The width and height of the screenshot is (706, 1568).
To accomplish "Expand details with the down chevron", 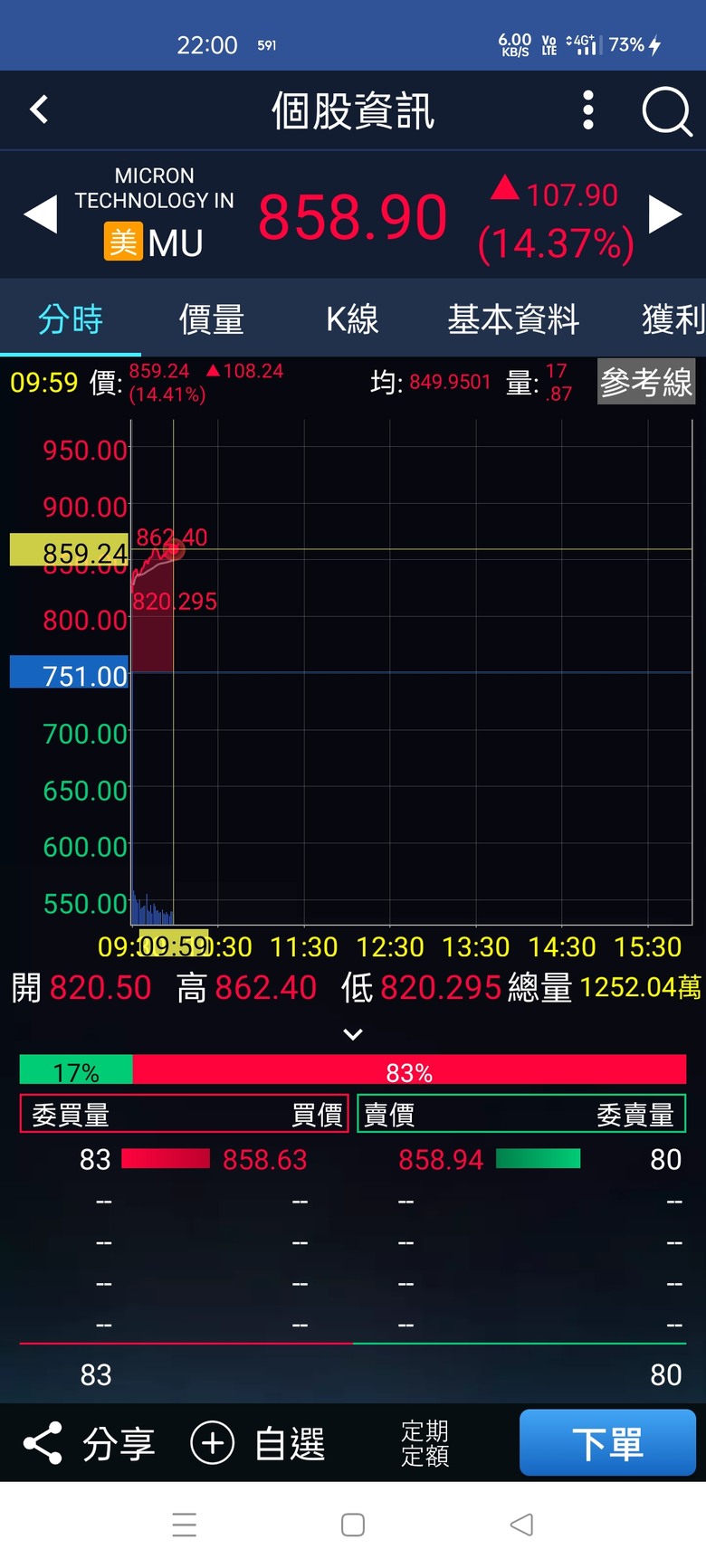I will tap(353, 1034).
